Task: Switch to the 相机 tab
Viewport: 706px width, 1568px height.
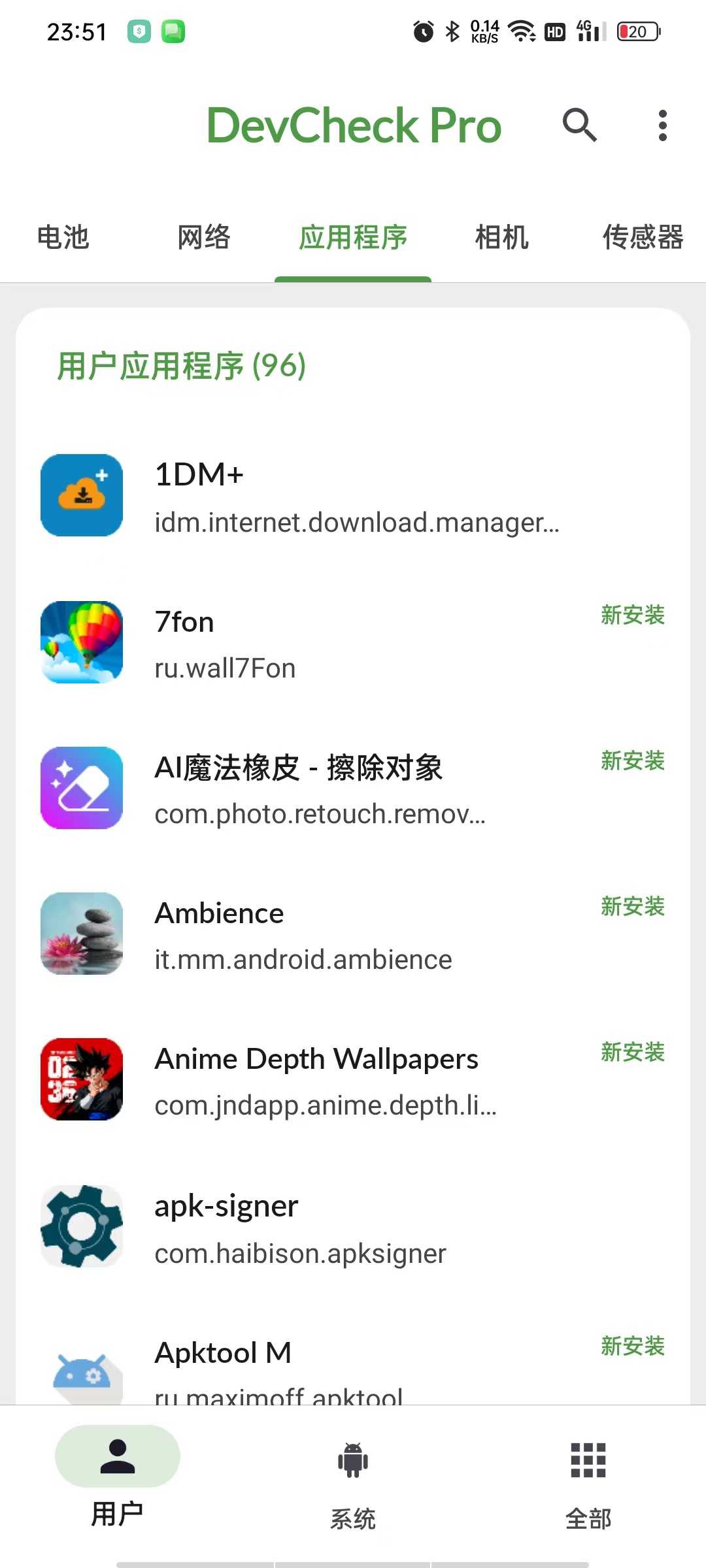Action: coord(502,237)
